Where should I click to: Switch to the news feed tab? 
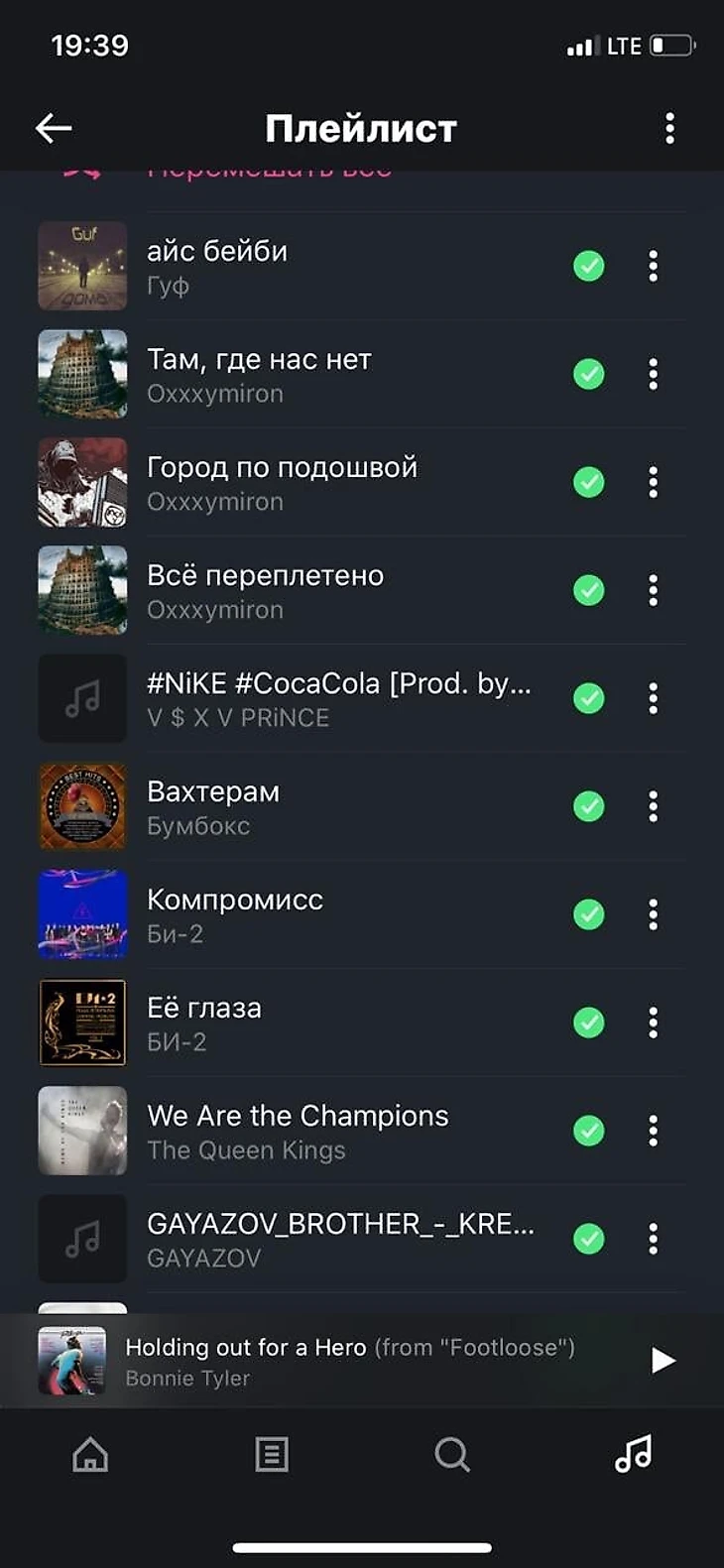[x=271, y=1455]
